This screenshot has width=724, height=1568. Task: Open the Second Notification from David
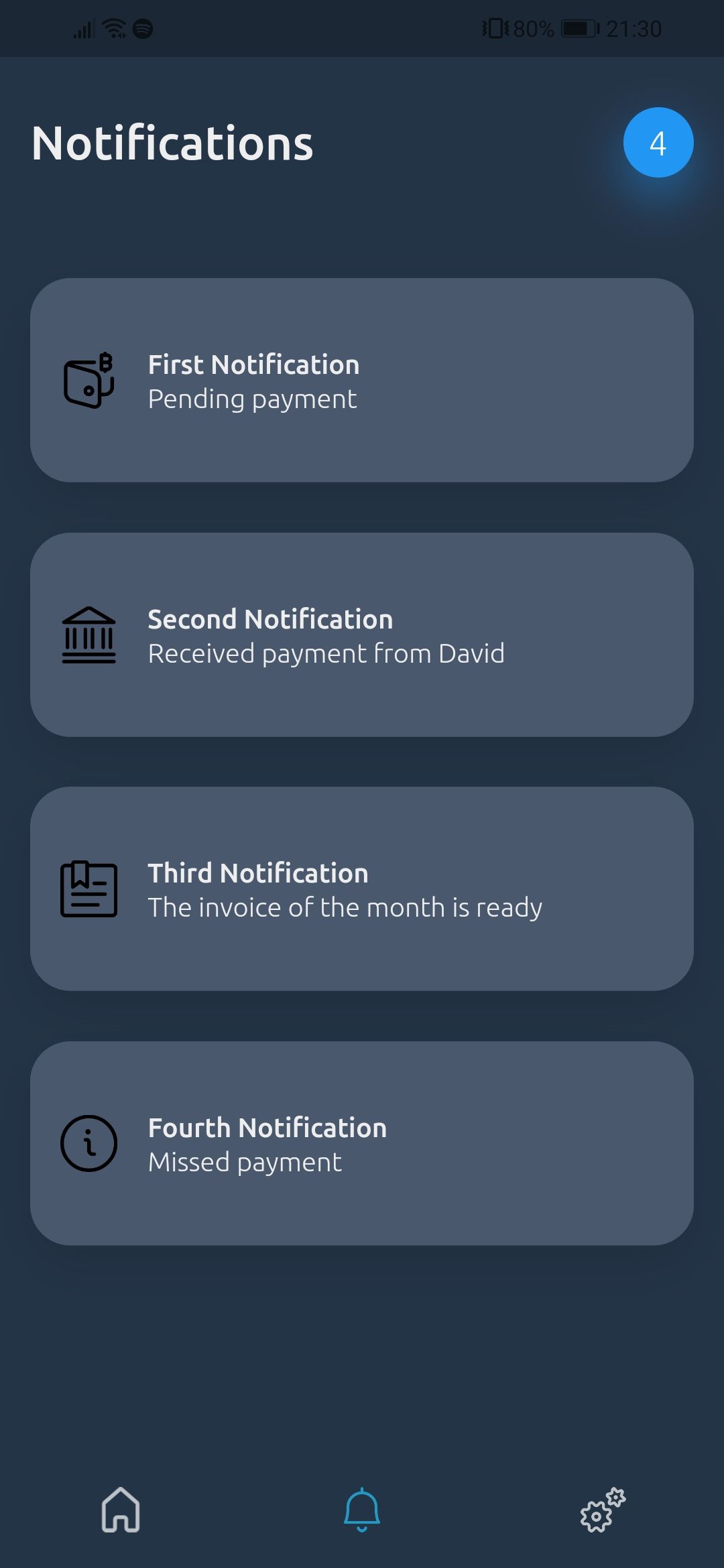tap(362, 635)
